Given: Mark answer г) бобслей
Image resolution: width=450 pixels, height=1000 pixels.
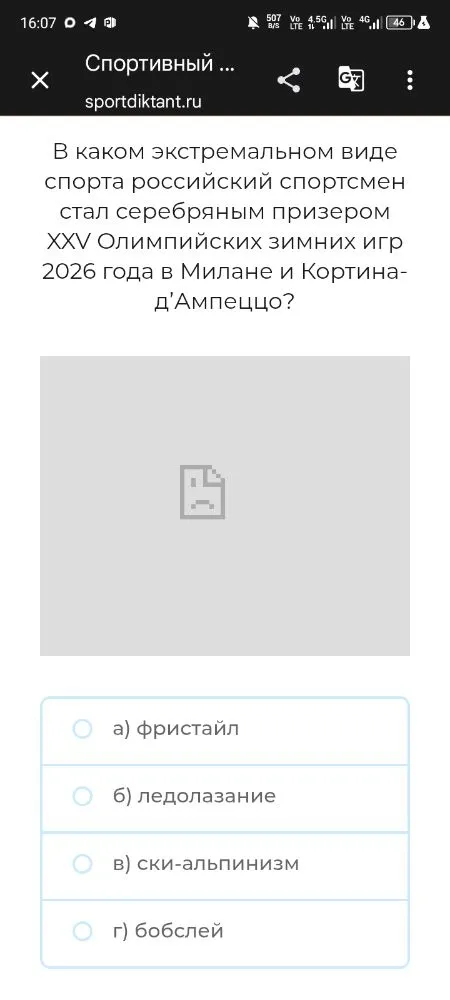Looking at the screenshot, I should click(224, 932).
